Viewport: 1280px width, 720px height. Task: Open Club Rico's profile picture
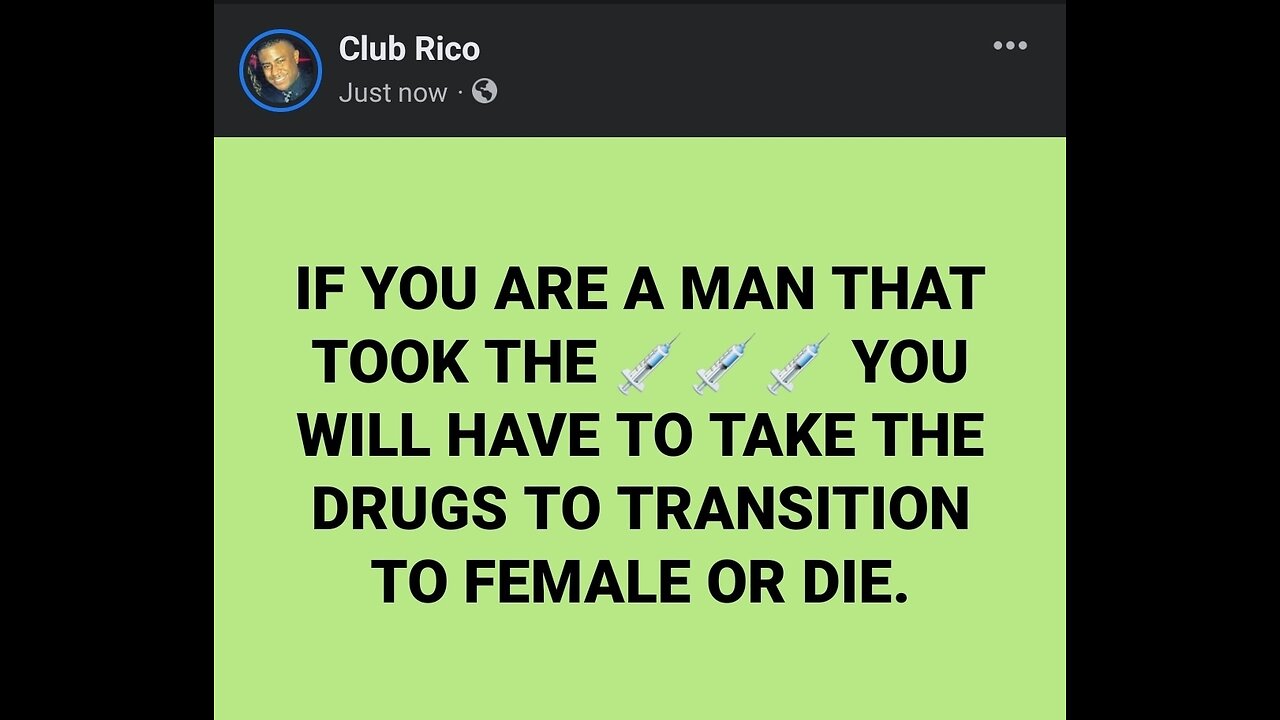280,70
